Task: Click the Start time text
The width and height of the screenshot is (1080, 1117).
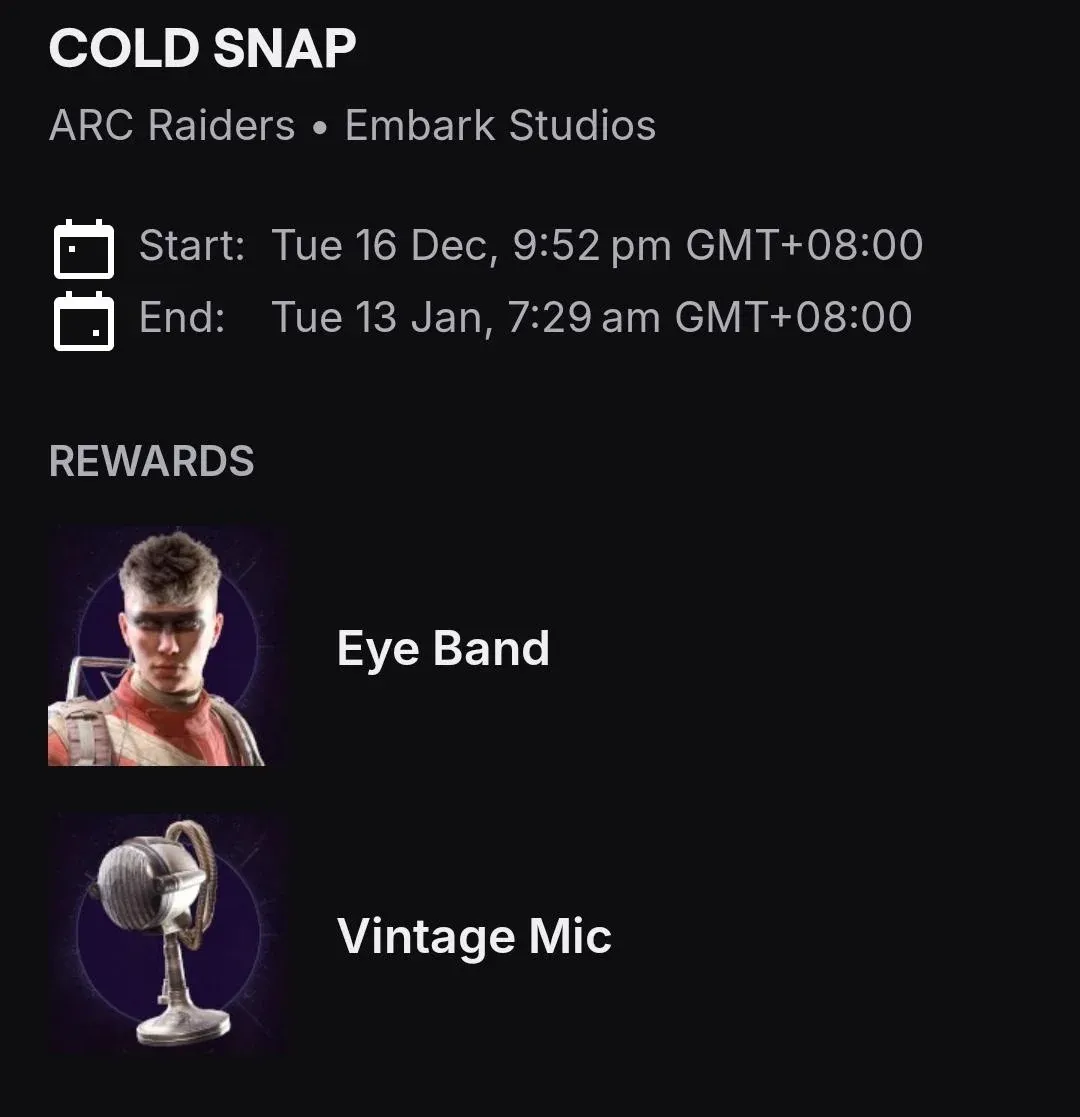Action: pyautogui.click(x=192, y=243)
